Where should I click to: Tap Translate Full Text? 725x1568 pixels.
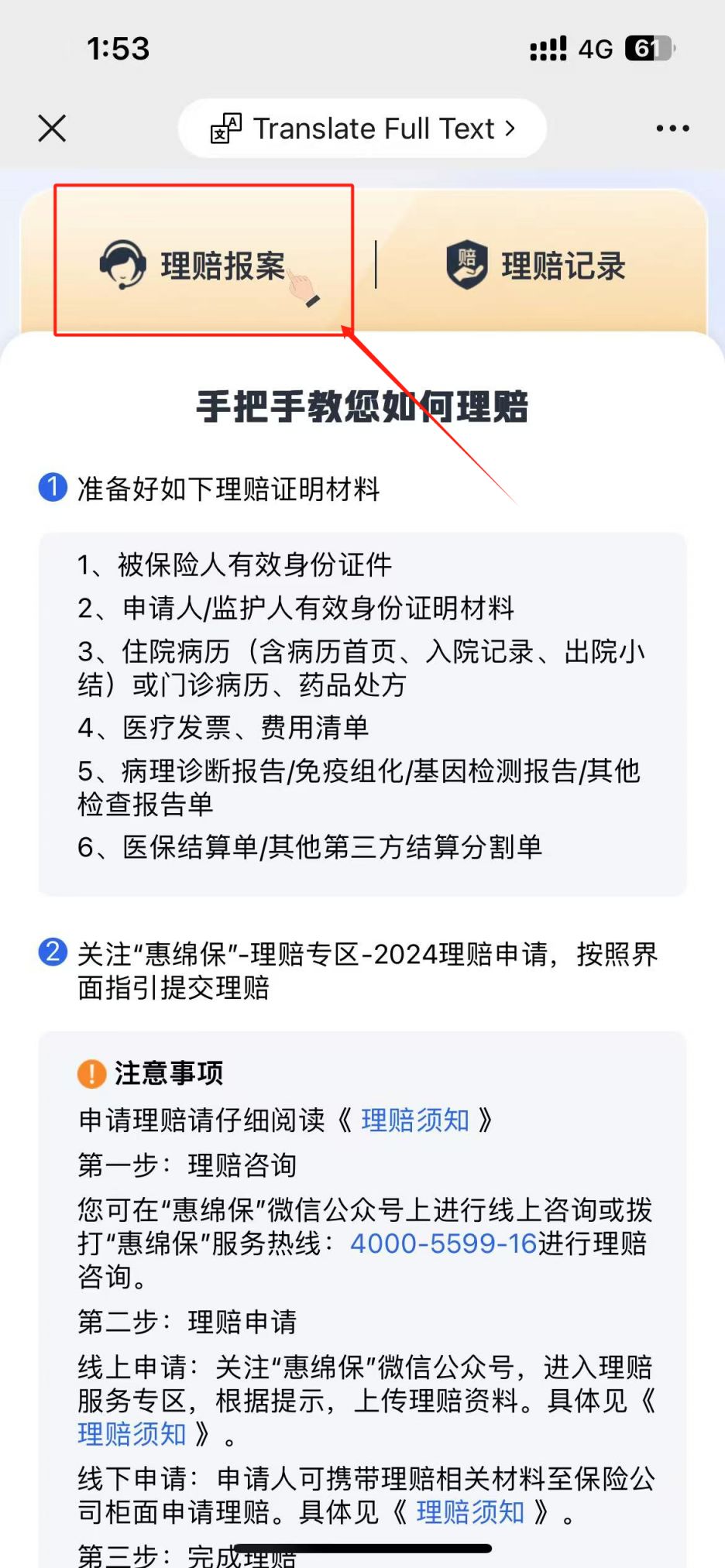tap(362, 129)
